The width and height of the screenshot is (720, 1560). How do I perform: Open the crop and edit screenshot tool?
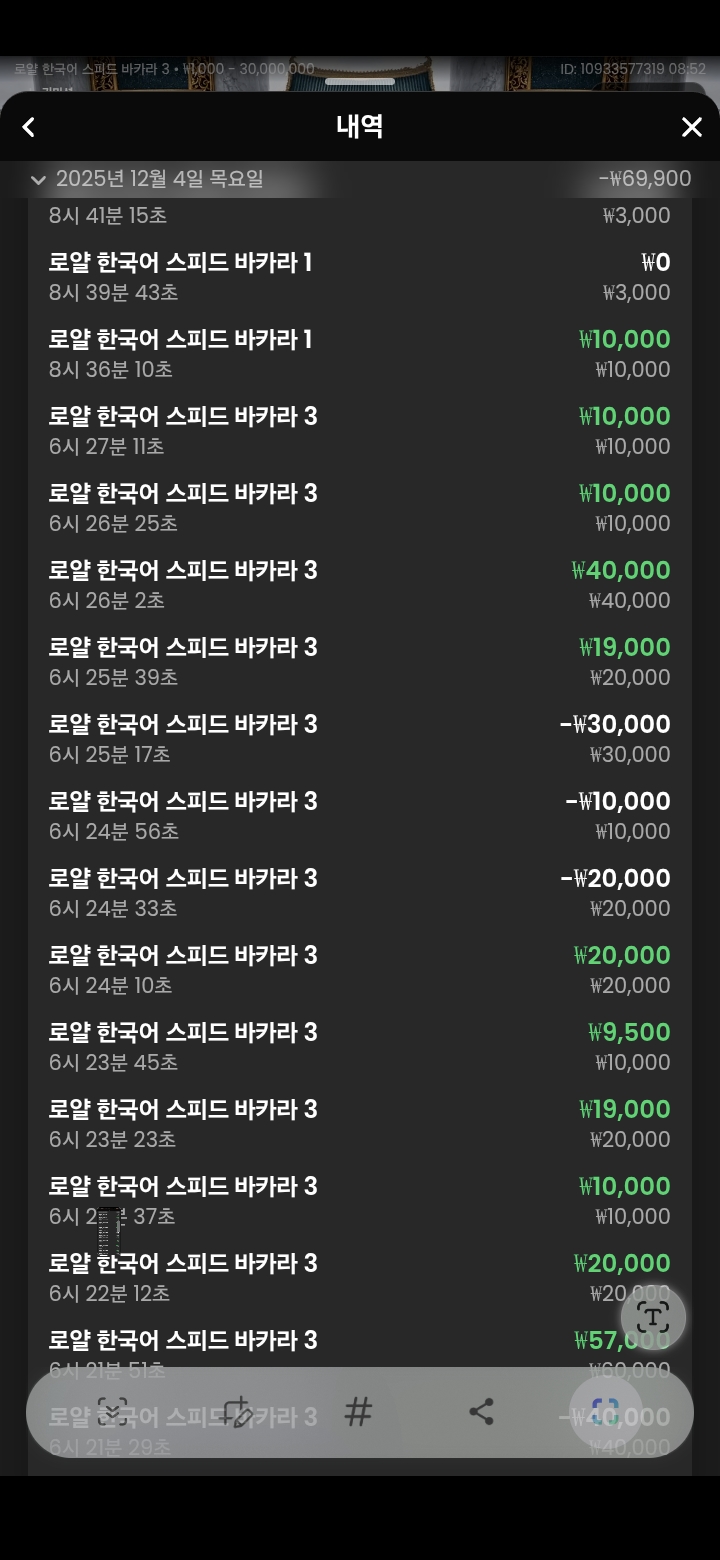236,1412
